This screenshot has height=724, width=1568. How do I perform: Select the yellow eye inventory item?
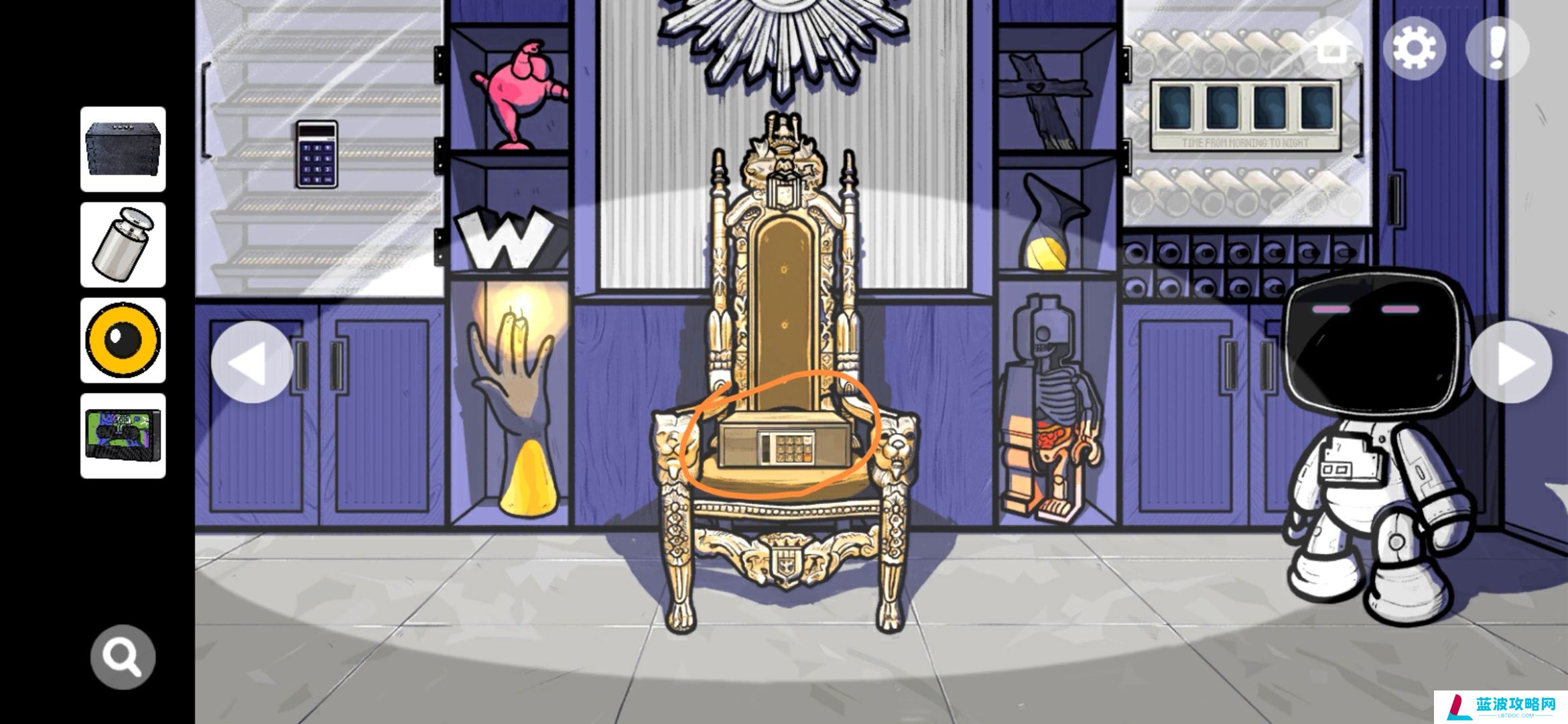click(x=123, y=341)
